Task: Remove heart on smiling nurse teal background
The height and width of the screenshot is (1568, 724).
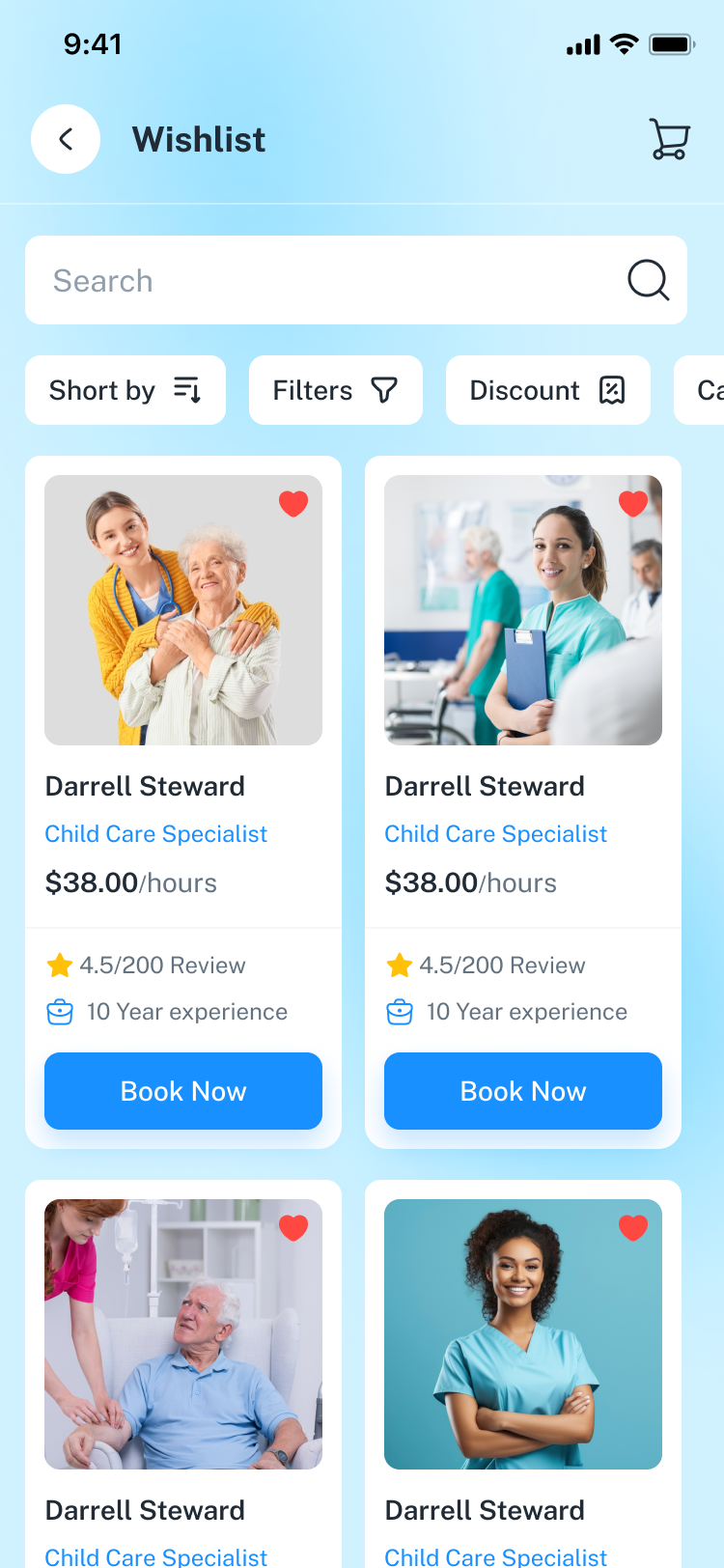Action: (x=633, y=1227)
